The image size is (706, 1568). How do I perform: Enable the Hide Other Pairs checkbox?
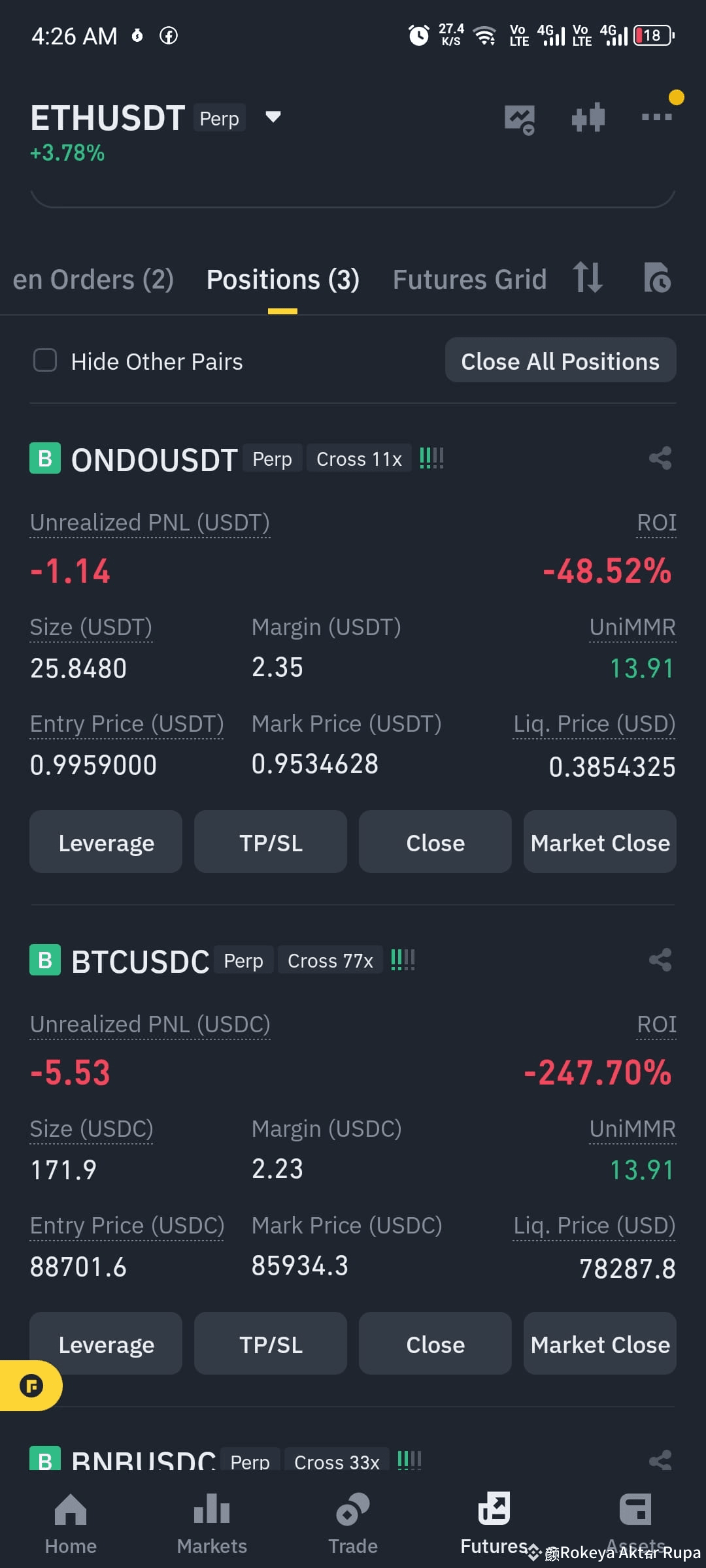tap(44, 361)
